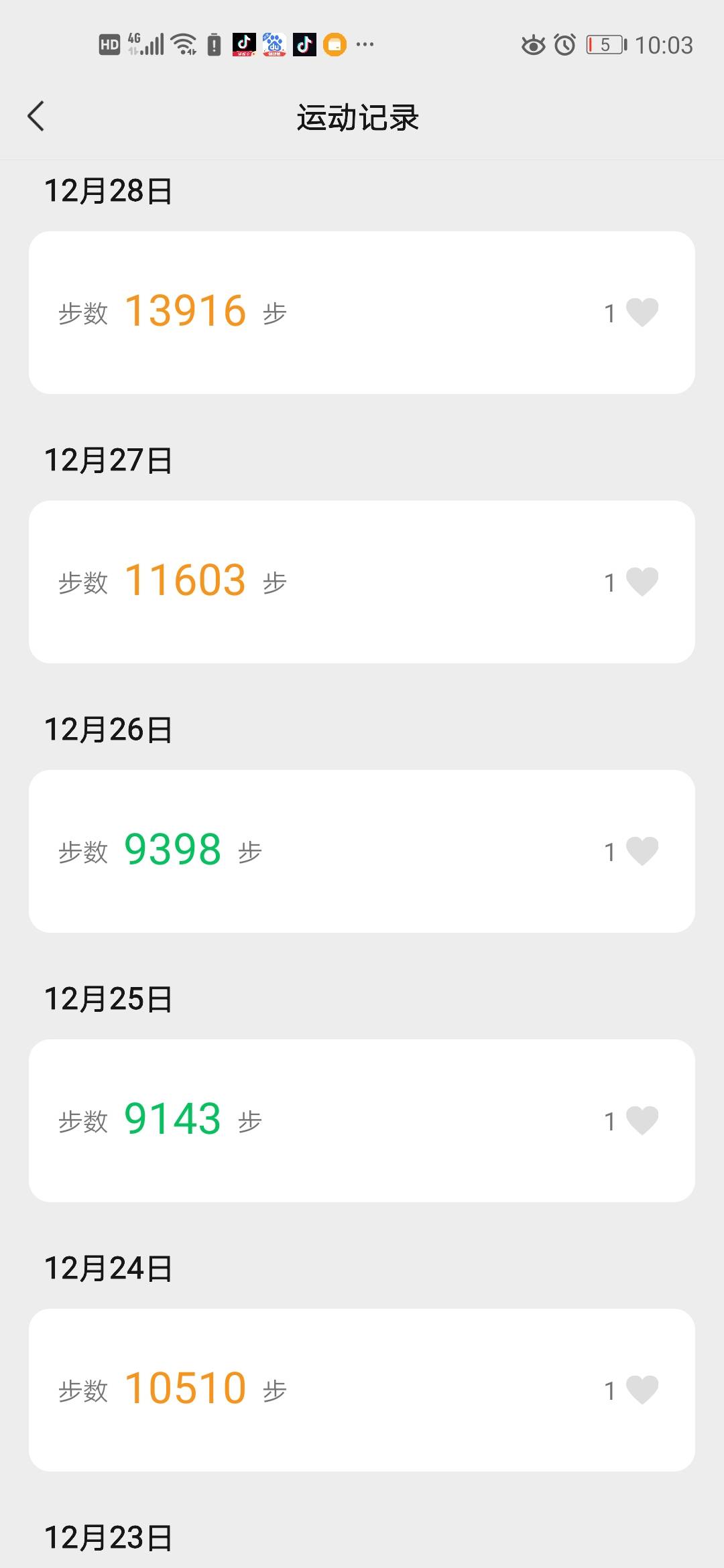Go back from 运动记录 page
The image size is (724, 1568).
click(36, 117)
